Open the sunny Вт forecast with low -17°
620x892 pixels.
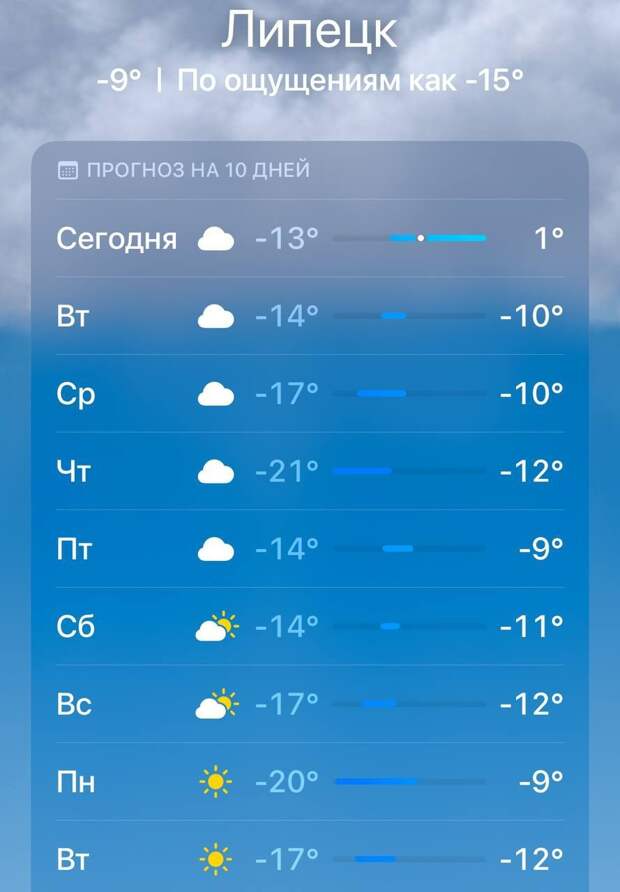[x=310, y=859]
